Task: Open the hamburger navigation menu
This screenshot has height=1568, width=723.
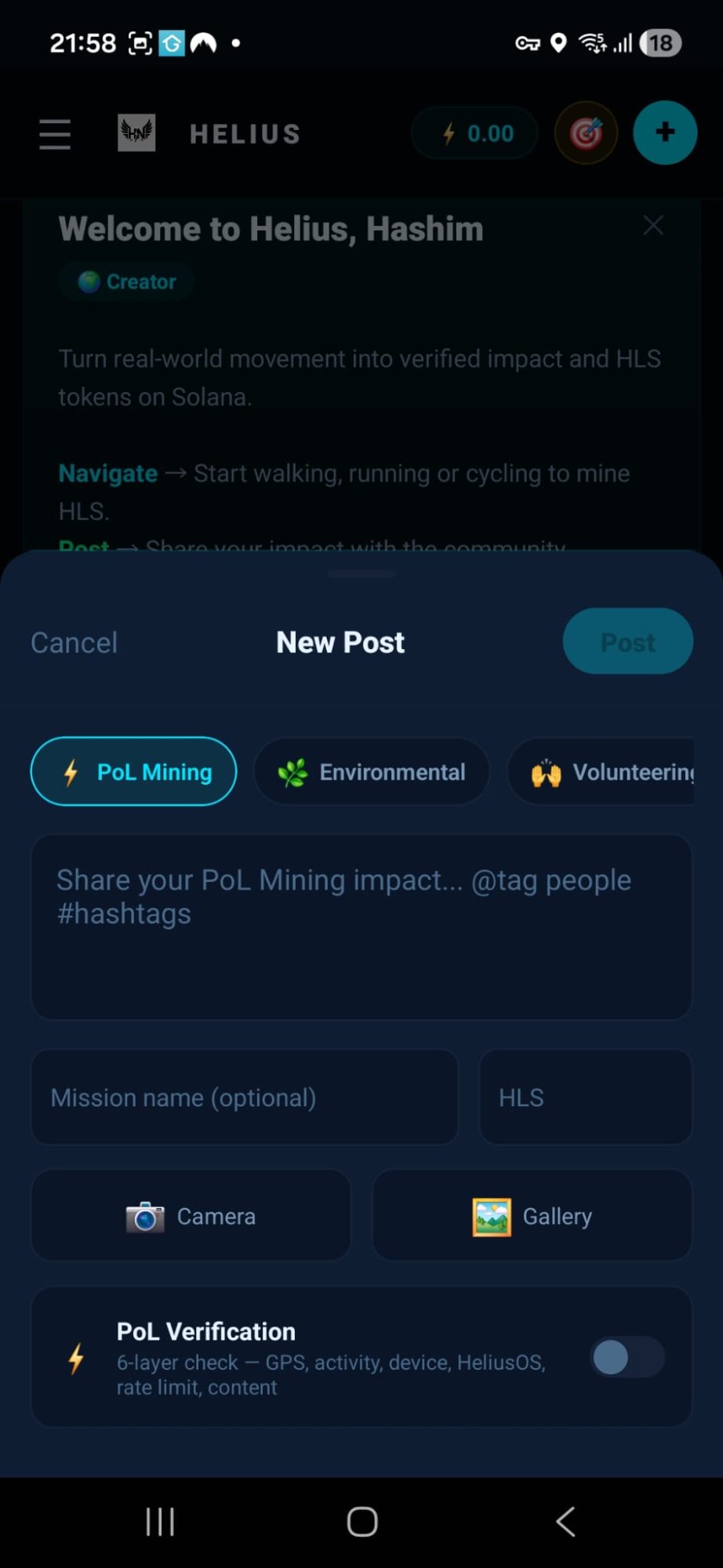Action: [x=54, y=133]
